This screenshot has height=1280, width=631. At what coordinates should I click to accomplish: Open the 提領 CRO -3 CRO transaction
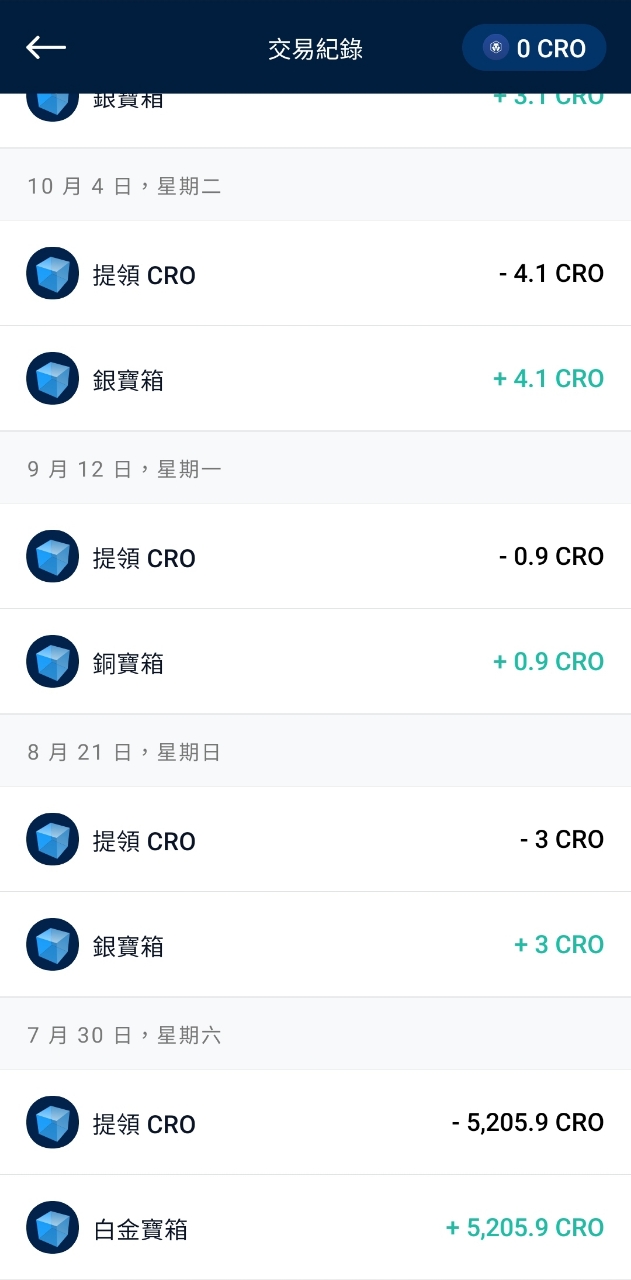(315, 840)
